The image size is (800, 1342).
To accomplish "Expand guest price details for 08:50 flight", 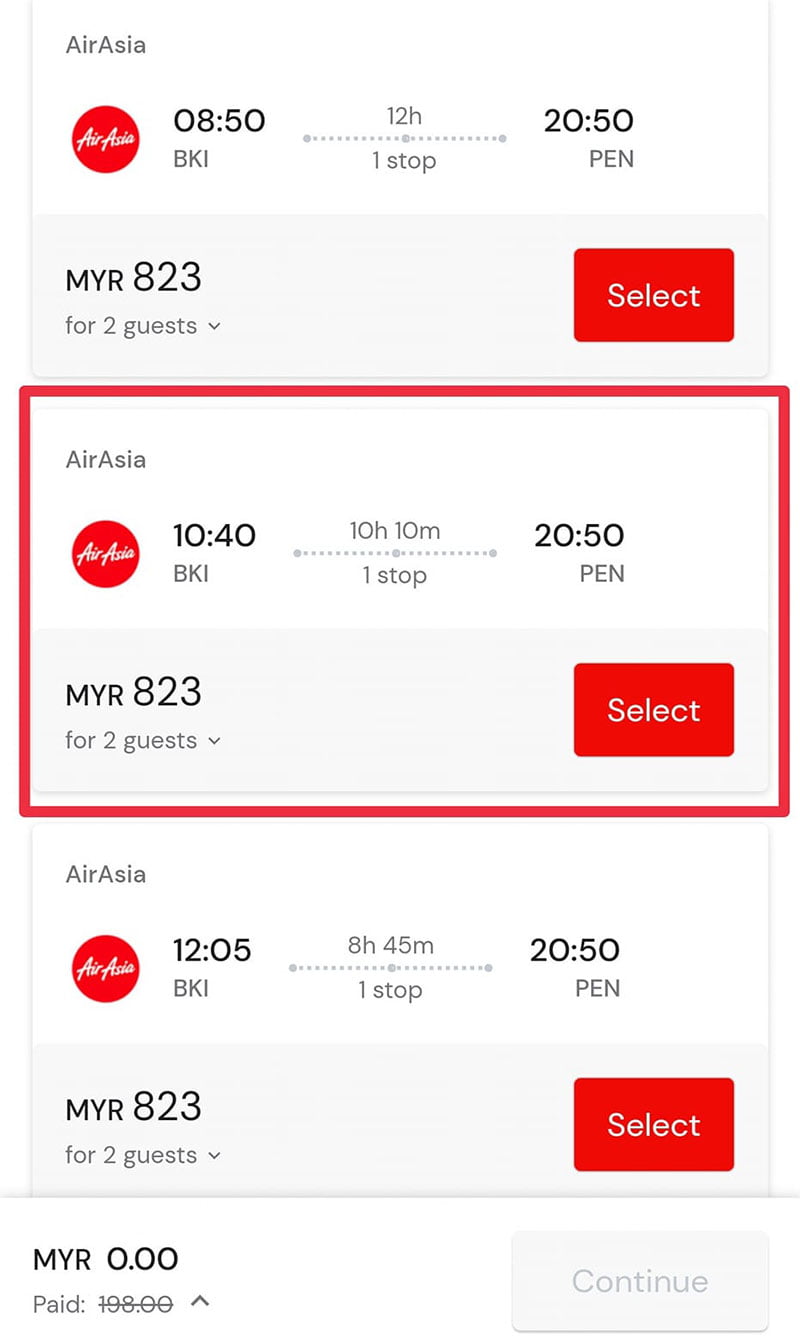I will (143, 326).
